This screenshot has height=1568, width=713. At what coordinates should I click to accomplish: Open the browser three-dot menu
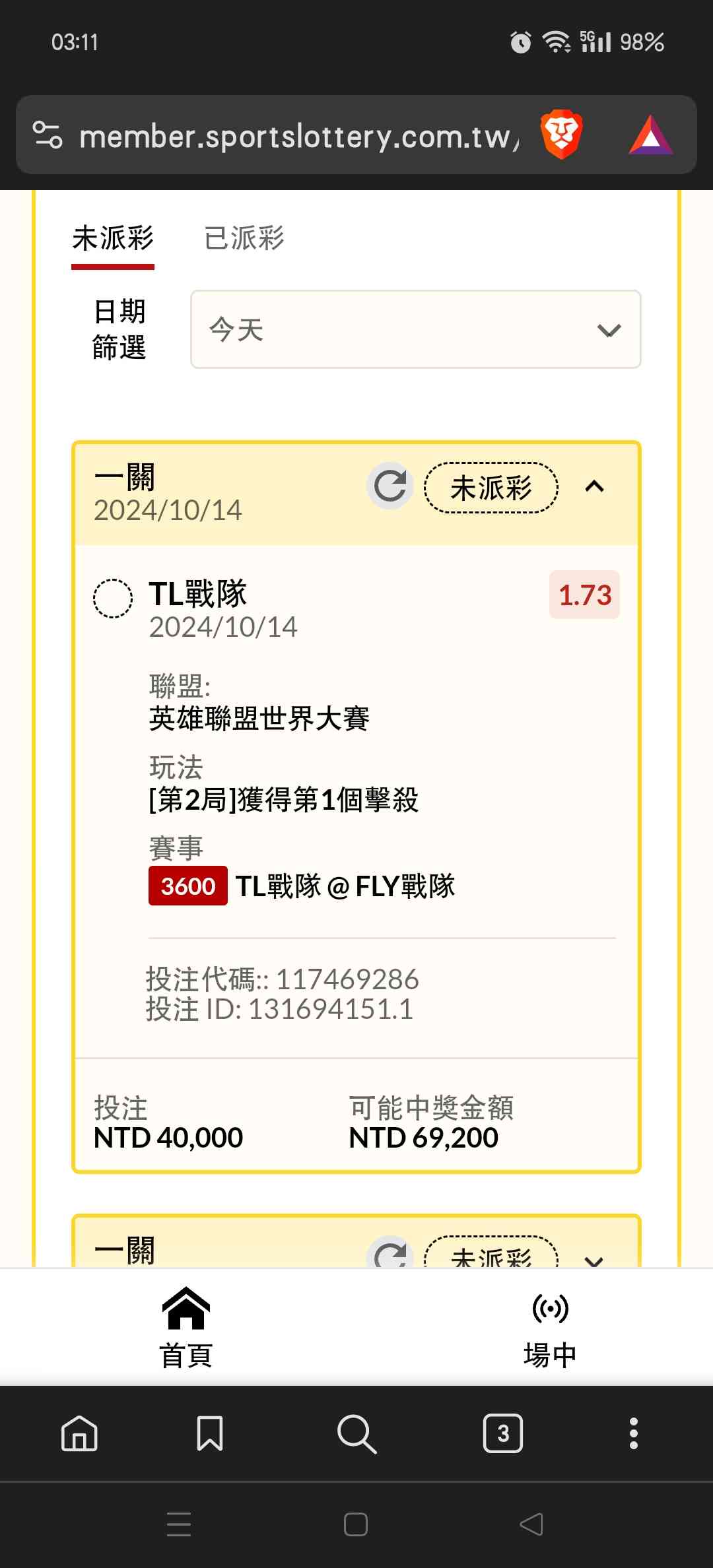tap(633, 1433)
